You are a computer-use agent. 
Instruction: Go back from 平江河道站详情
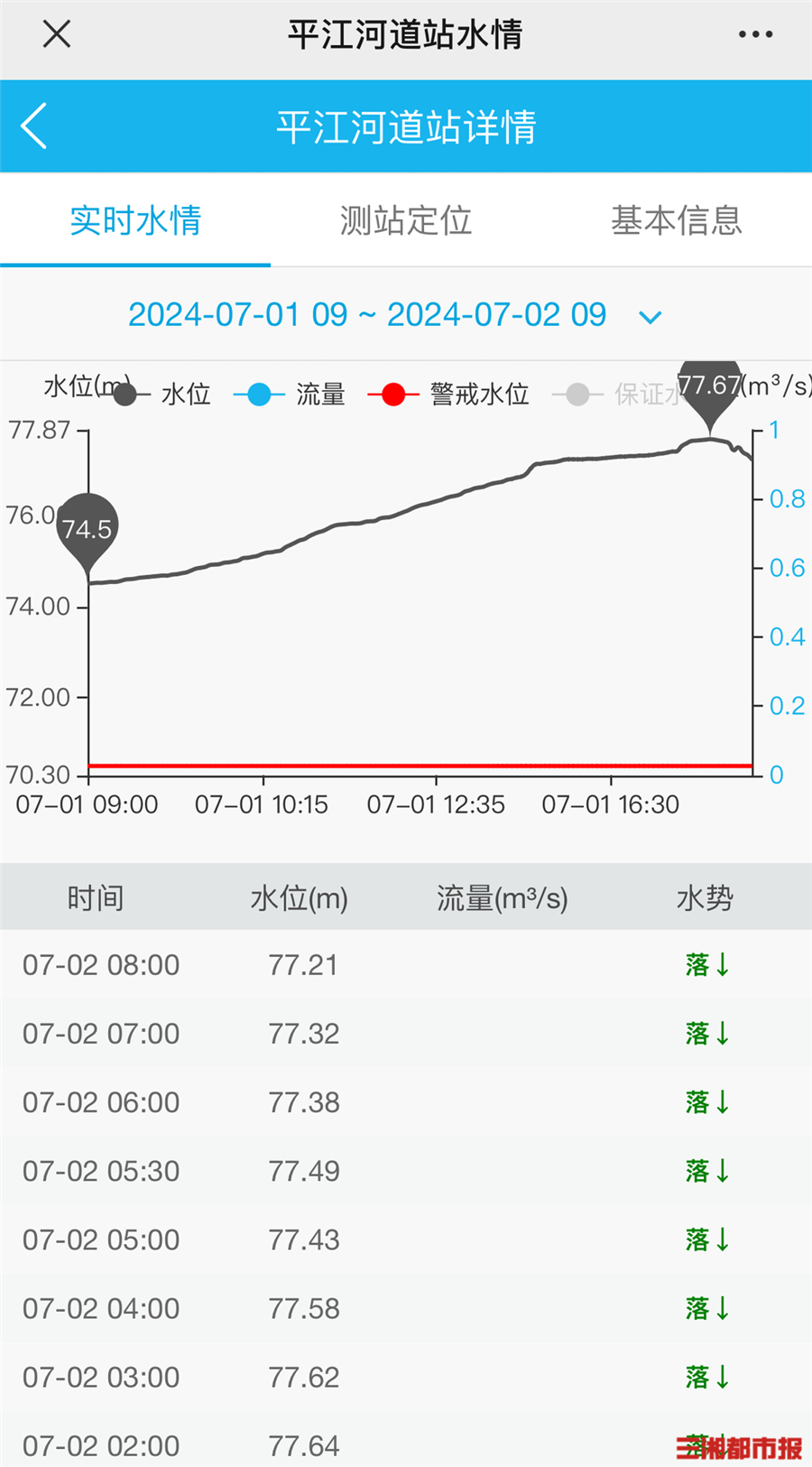coord(35,126)
